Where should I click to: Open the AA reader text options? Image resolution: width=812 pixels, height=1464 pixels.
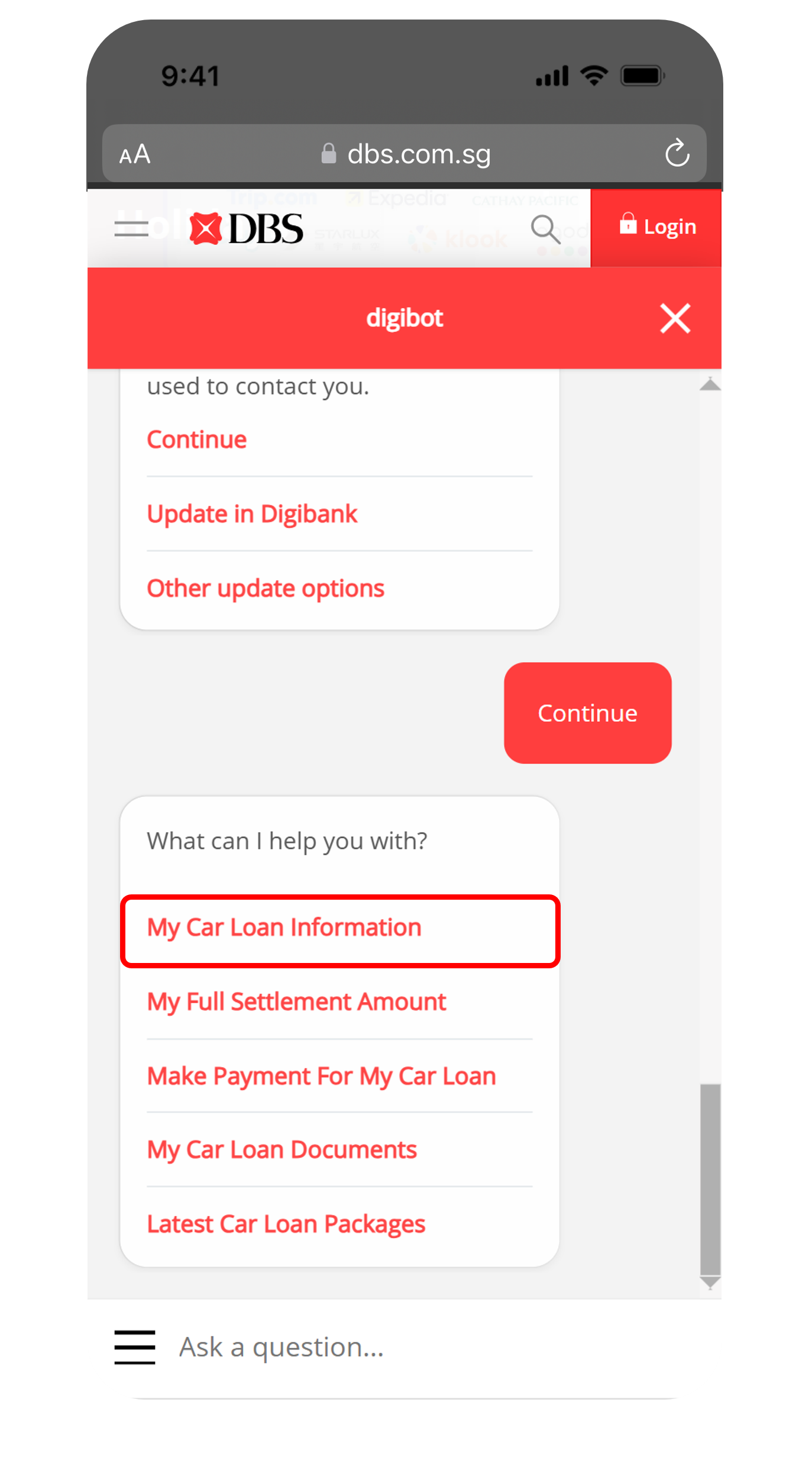click(x=135, y=155)
